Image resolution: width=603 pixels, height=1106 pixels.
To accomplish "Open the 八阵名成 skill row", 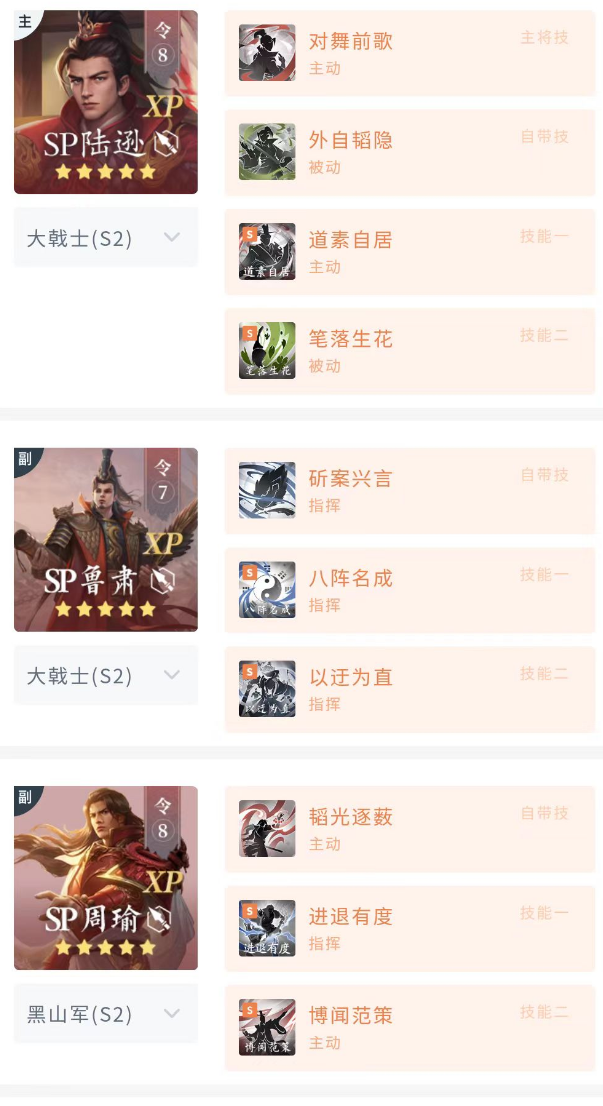I will click(x=409, y=590).
